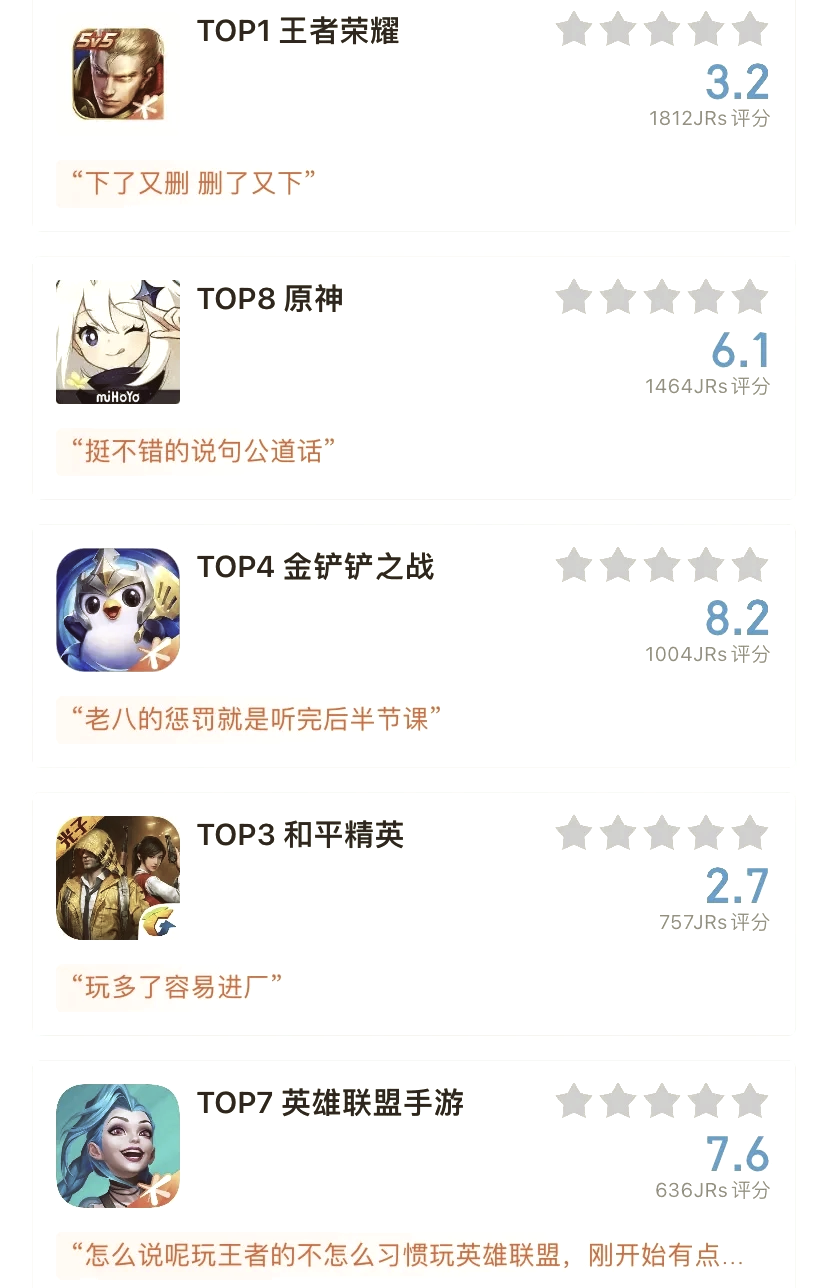The image size is (828, 1288).
Task: Rate 王者荣耀 with the fifth star
Action: 749,29
